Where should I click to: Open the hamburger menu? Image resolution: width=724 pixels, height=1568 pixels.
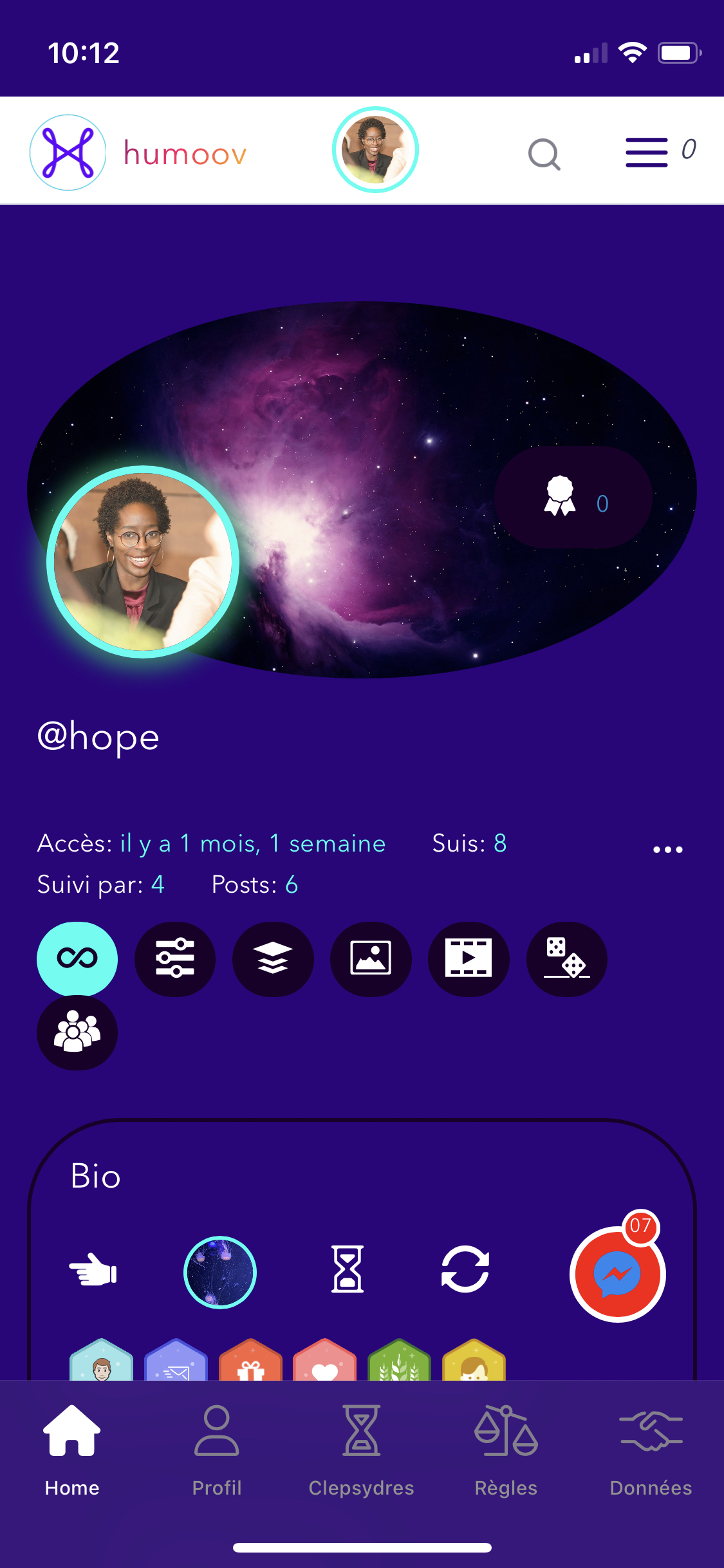pyautogui.click(x=646, y=153)
